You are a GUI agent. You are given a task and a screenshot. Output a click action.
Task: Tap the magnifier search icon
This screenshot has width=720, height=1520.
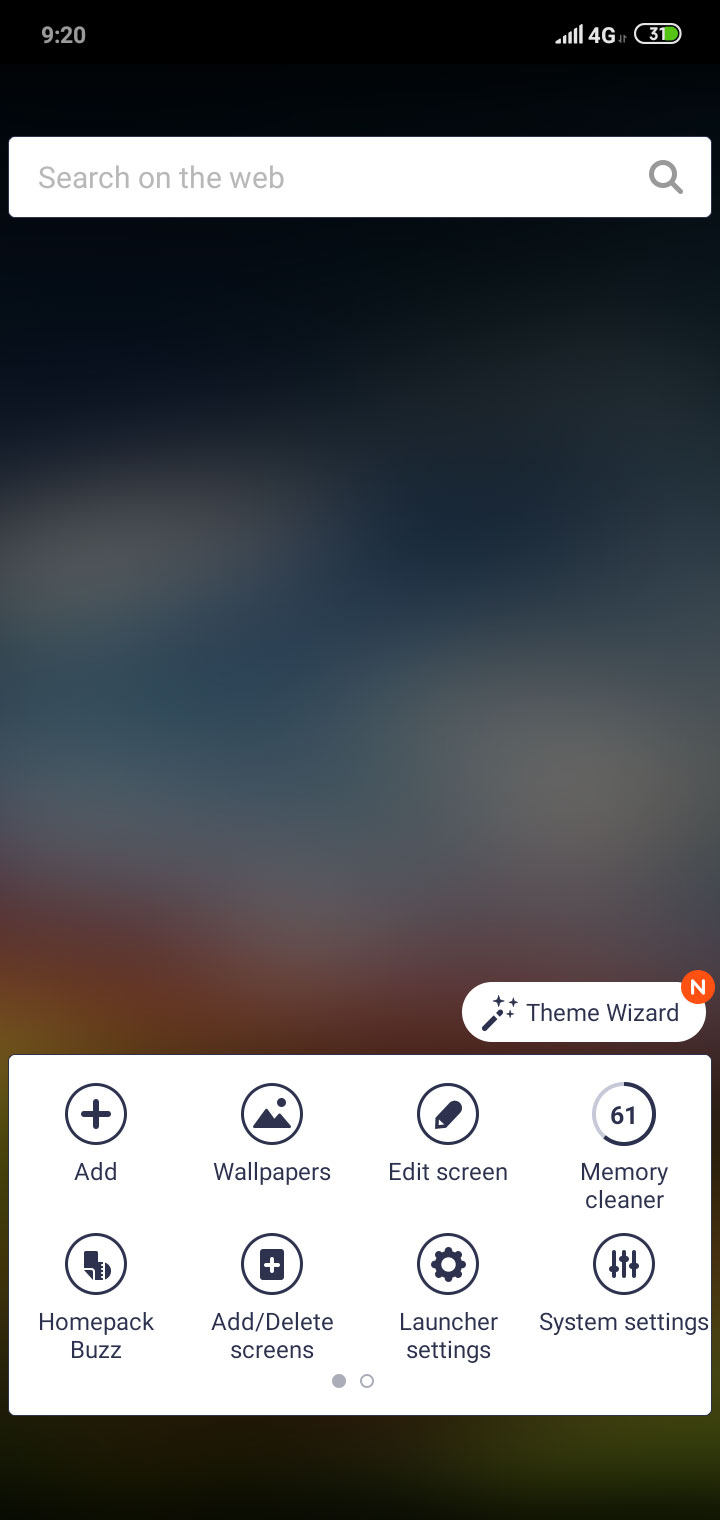(665, 177)
